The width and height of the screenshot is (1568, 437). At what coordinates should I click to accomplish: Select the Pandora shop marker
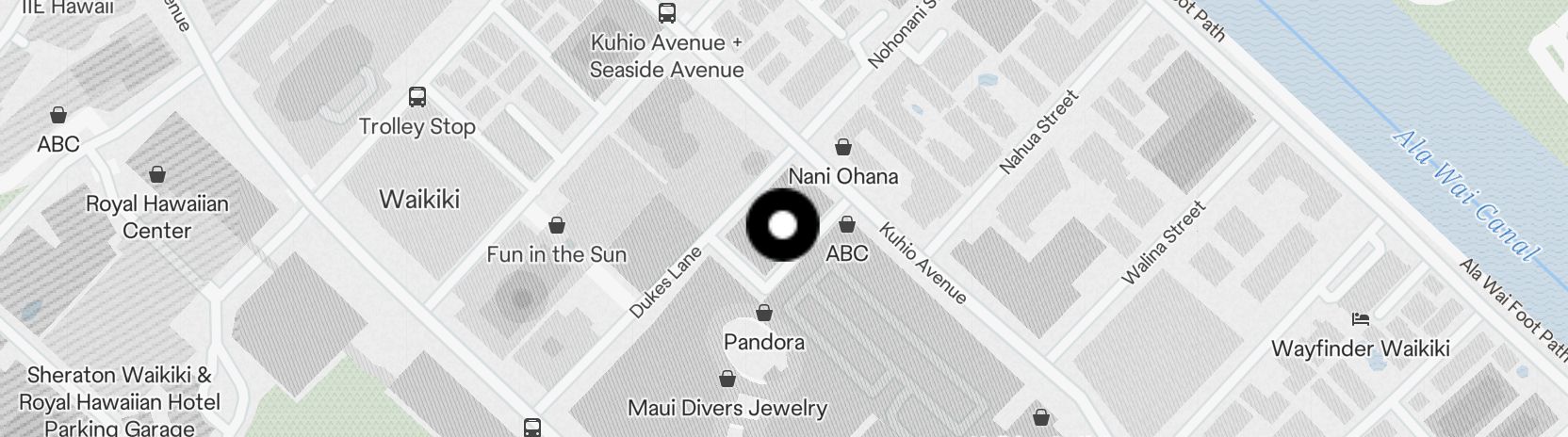click(764, 313)
